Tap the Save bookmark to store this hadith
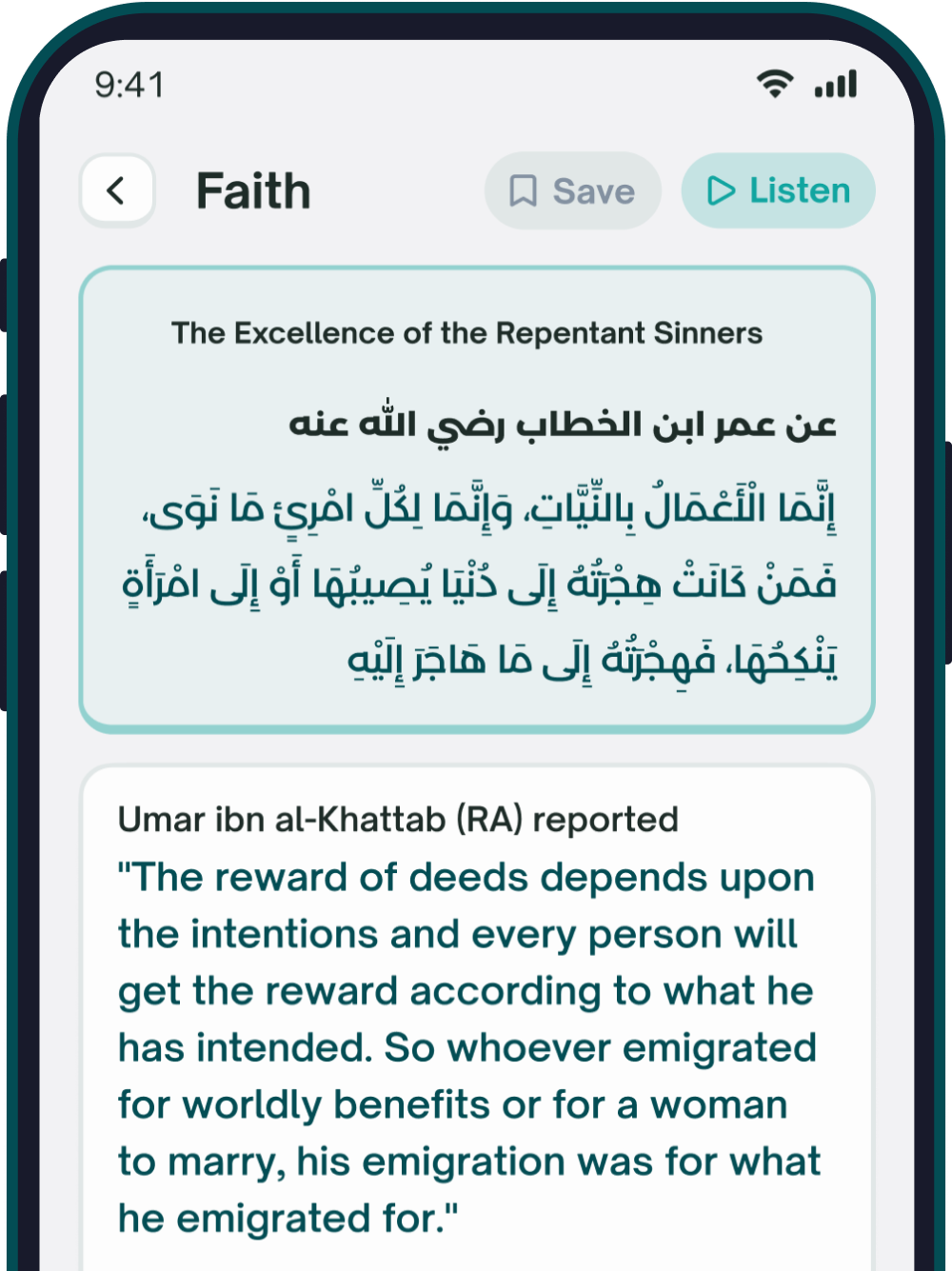The image size is (952, 1271). point(572,190)
